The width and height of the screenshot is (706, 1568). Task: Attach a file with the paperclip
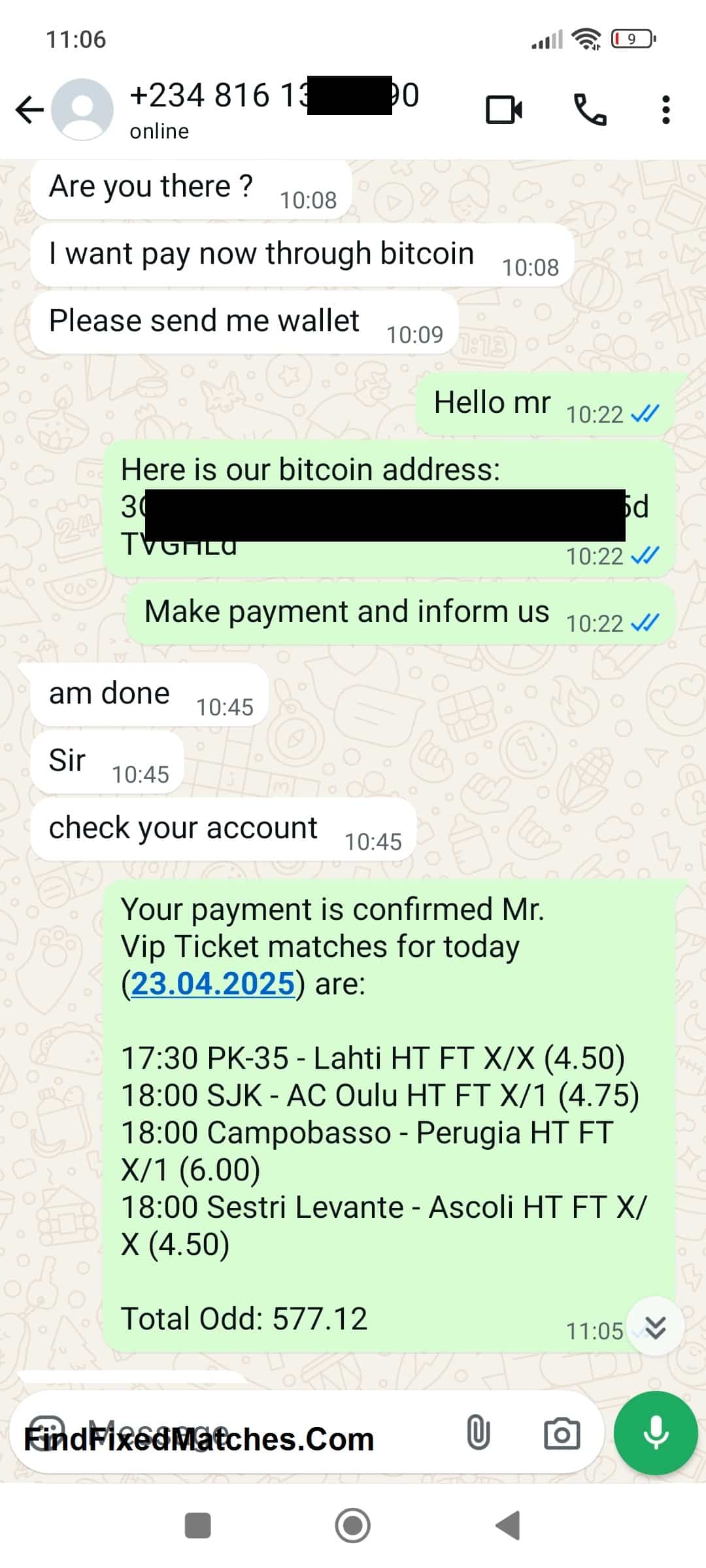(x=478, y=1434)
